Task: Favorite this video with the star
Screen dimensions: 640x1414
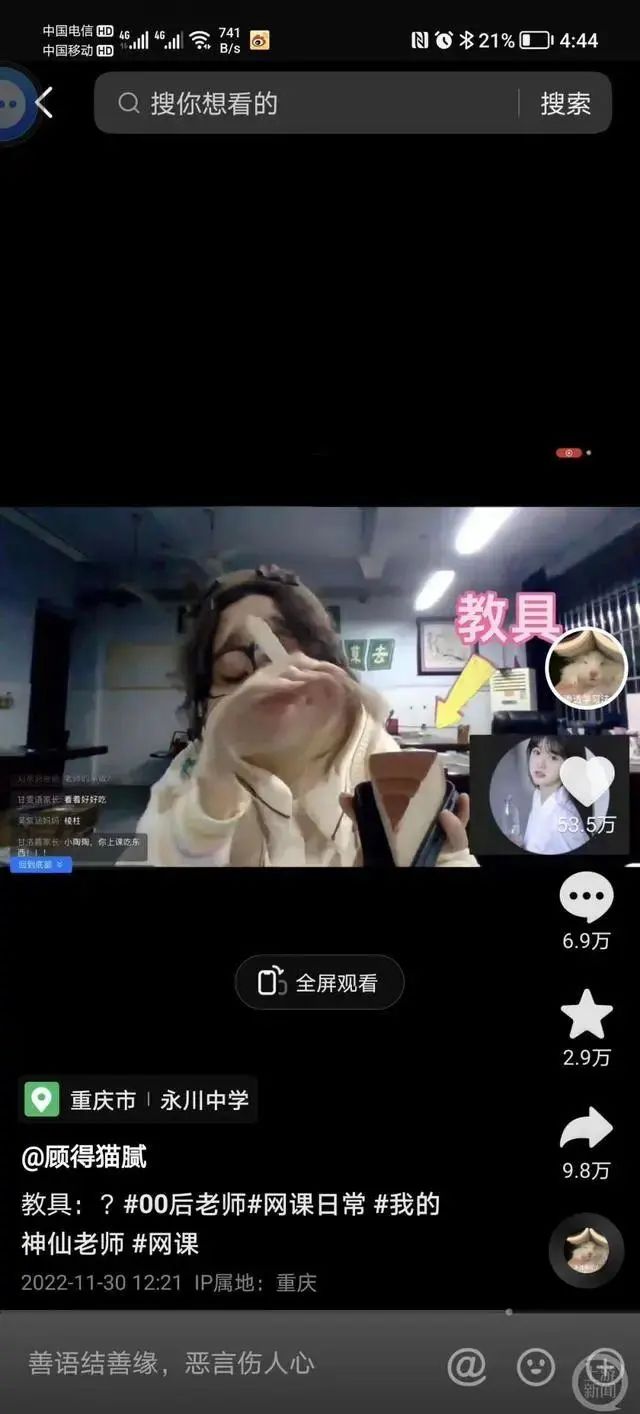Action: coord(586,1014)
